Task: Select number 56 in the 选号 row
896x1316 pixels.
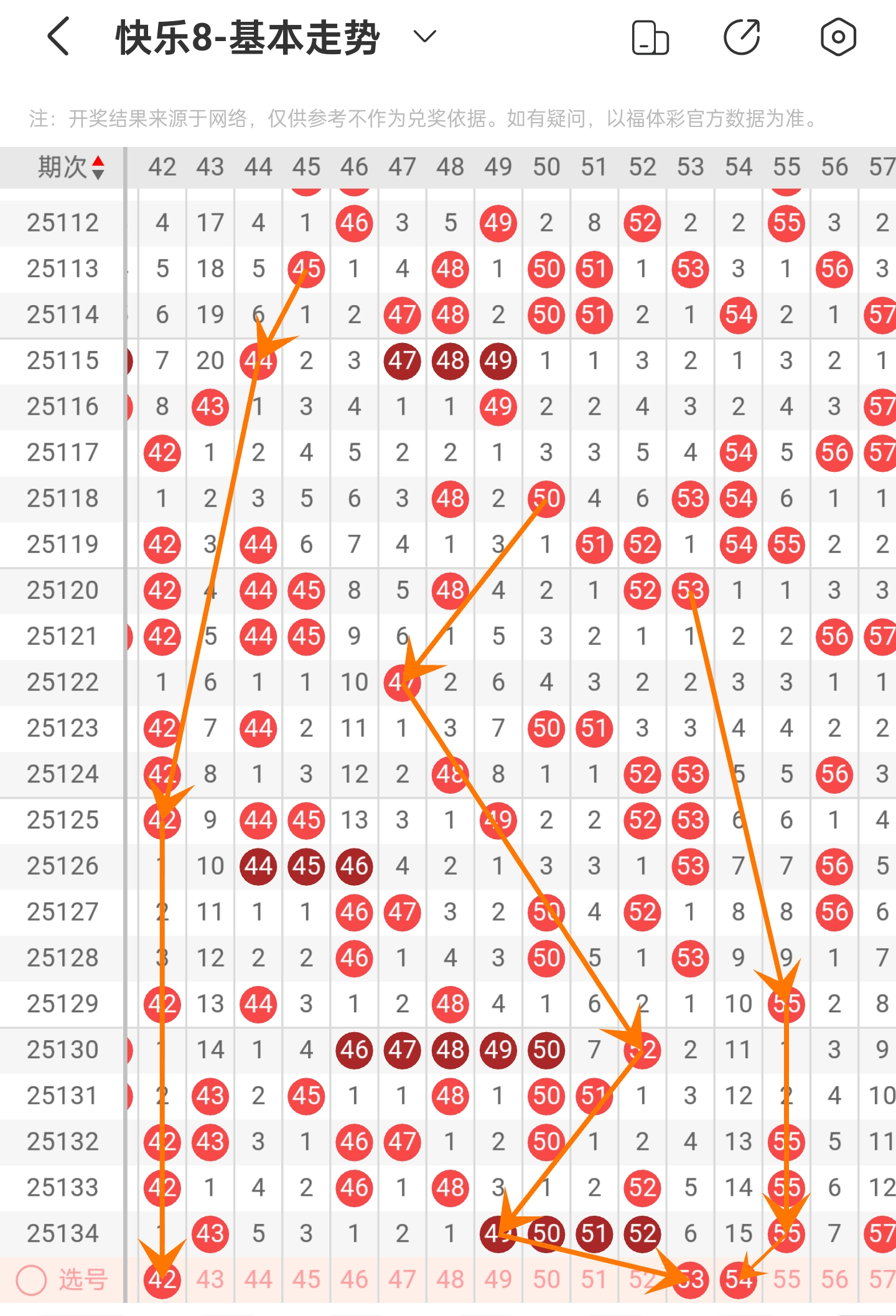Action: pos(834,1279)
